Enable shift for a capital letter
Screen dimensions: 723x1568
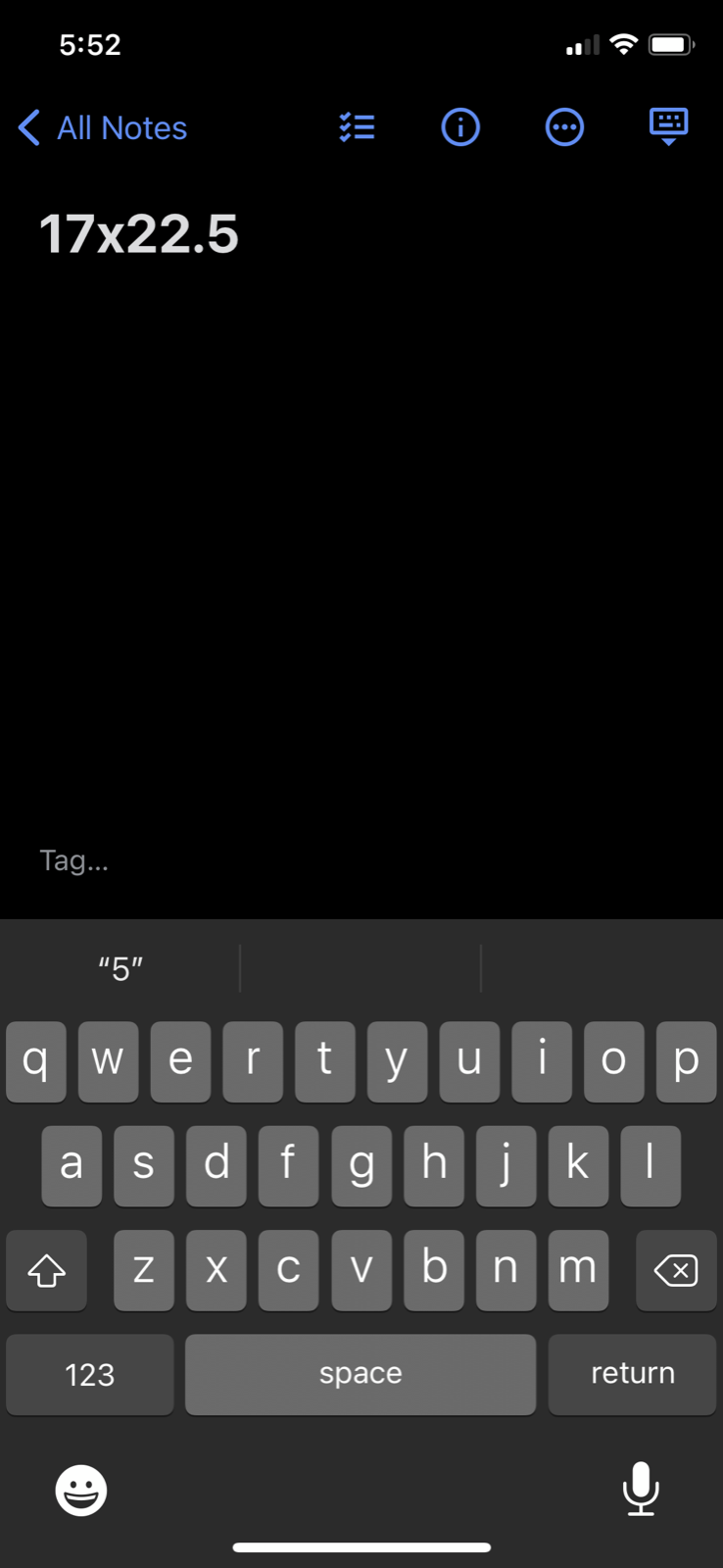tap(46, 1270)
